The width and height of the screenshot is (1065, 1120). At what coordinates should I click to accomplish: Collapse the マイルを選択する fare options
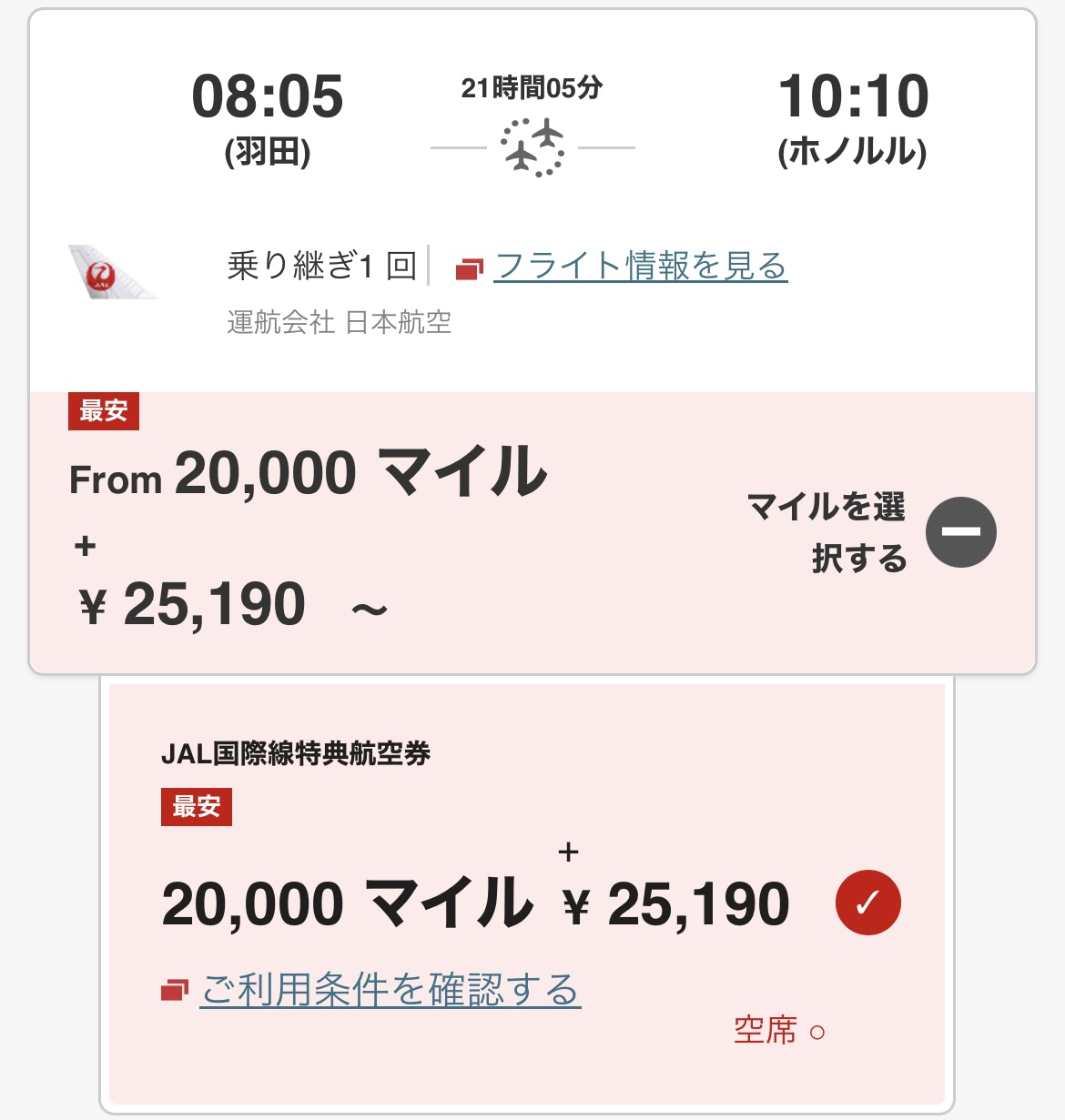click(x=960, y=532)
